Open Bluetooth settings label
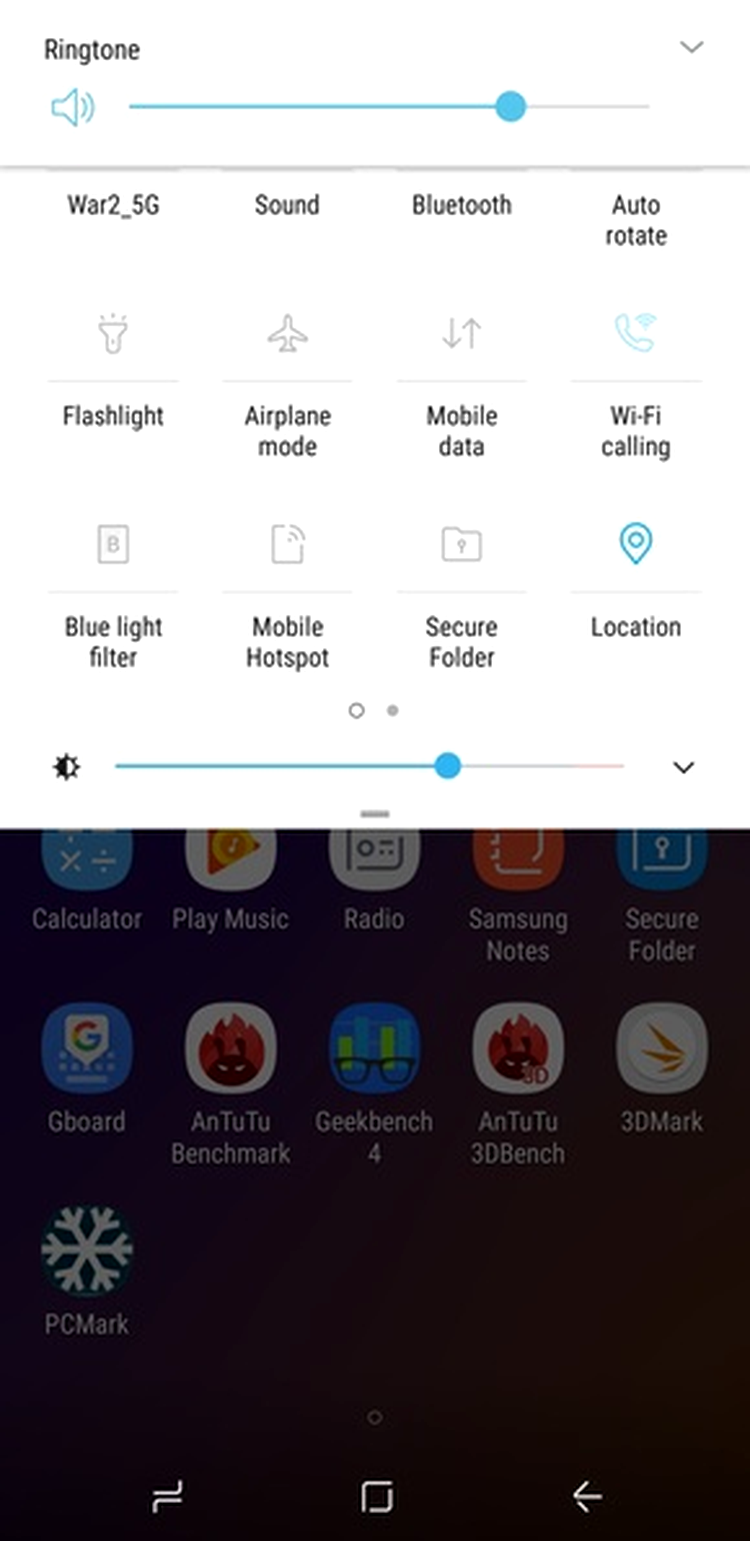The height and width of the screenshot is (1541, 750). [461, 205]
